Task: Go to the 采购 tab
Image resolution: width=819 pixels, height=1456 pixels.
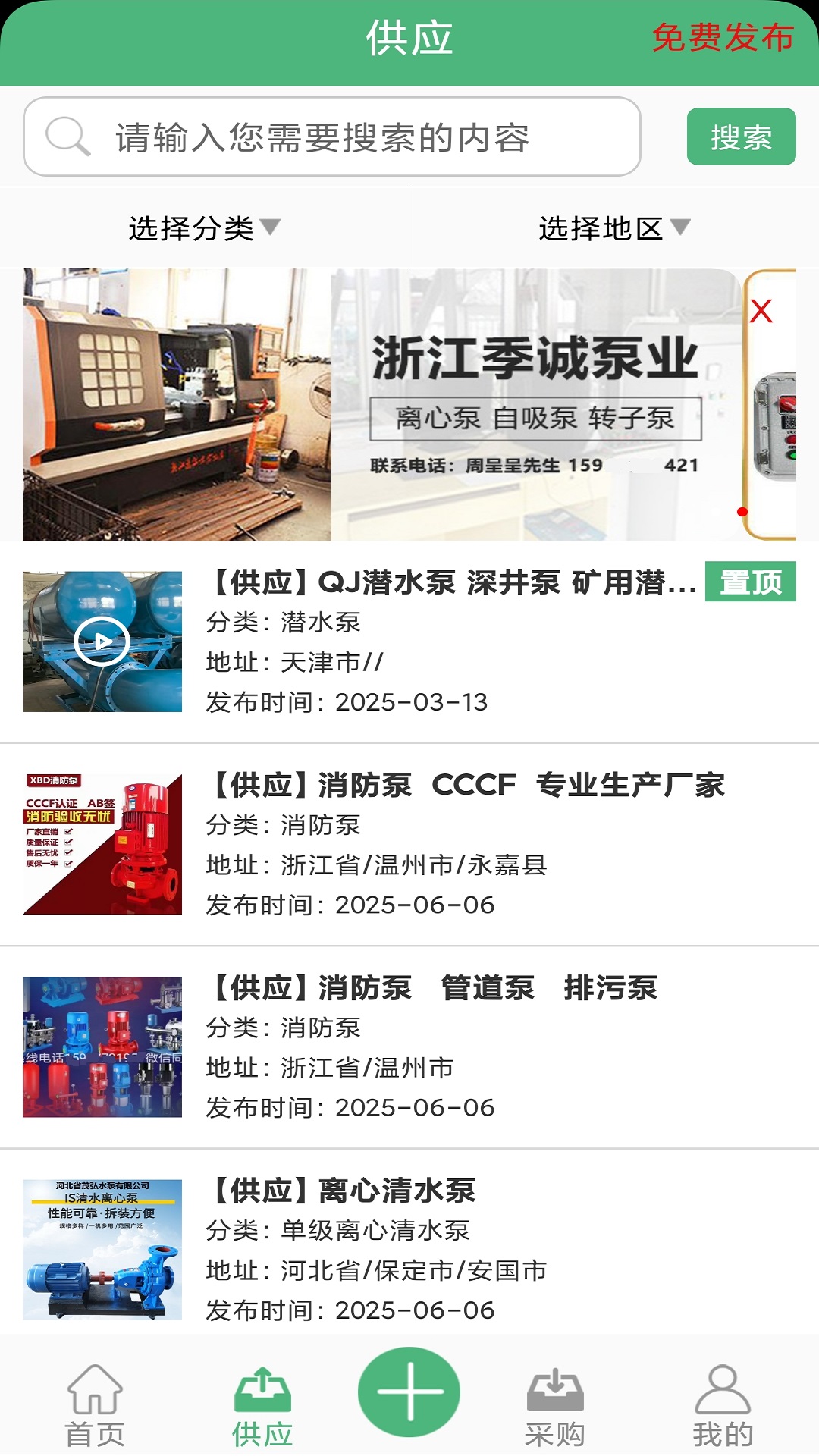Action: (554, 1407)
